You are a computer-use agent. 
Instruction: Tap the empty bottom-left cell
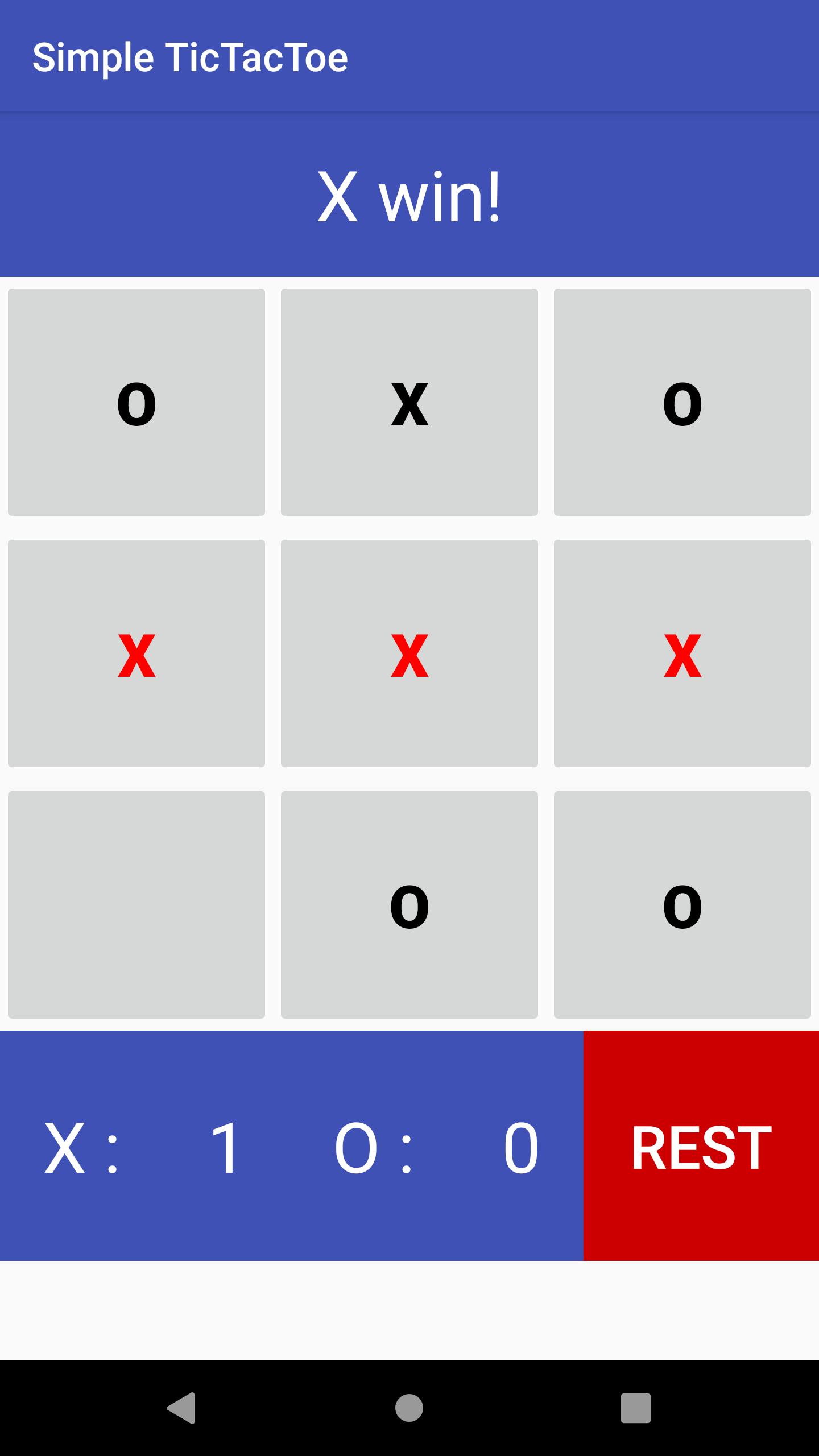tap(136, 904)
